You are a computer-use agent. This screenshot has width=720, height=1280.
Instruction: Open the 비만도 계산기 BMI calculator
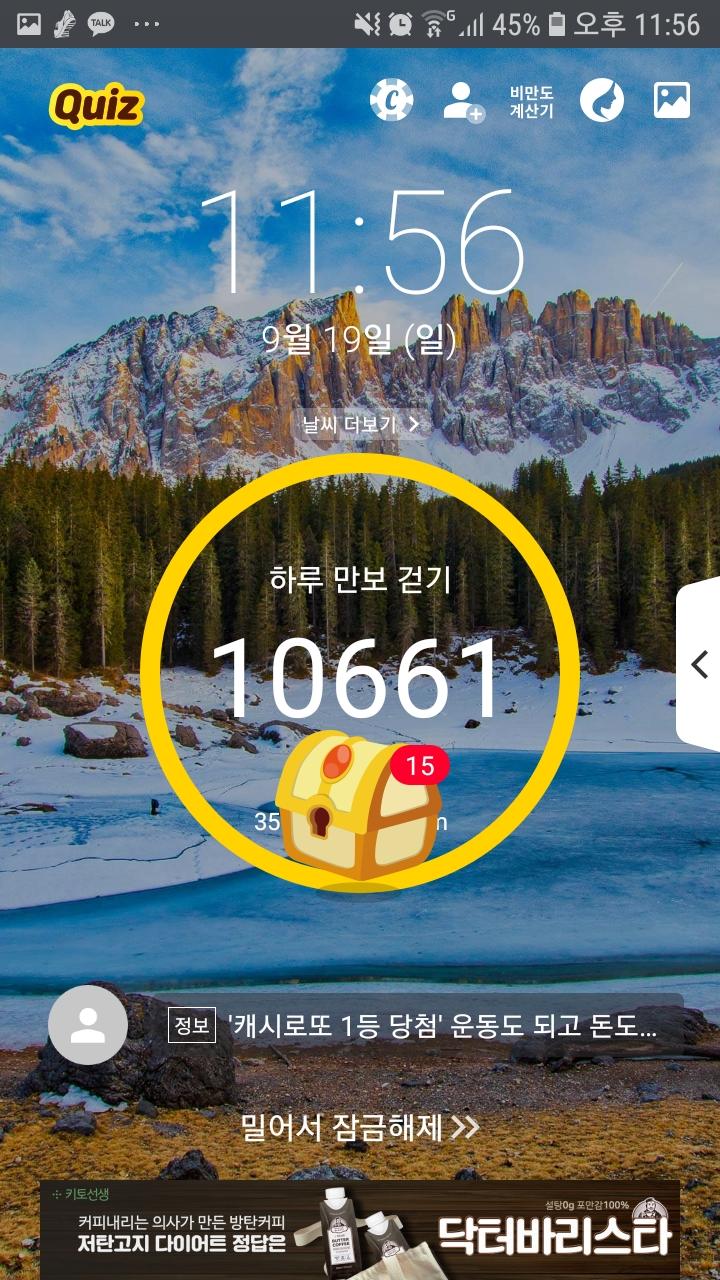click(x=531, y=101)
